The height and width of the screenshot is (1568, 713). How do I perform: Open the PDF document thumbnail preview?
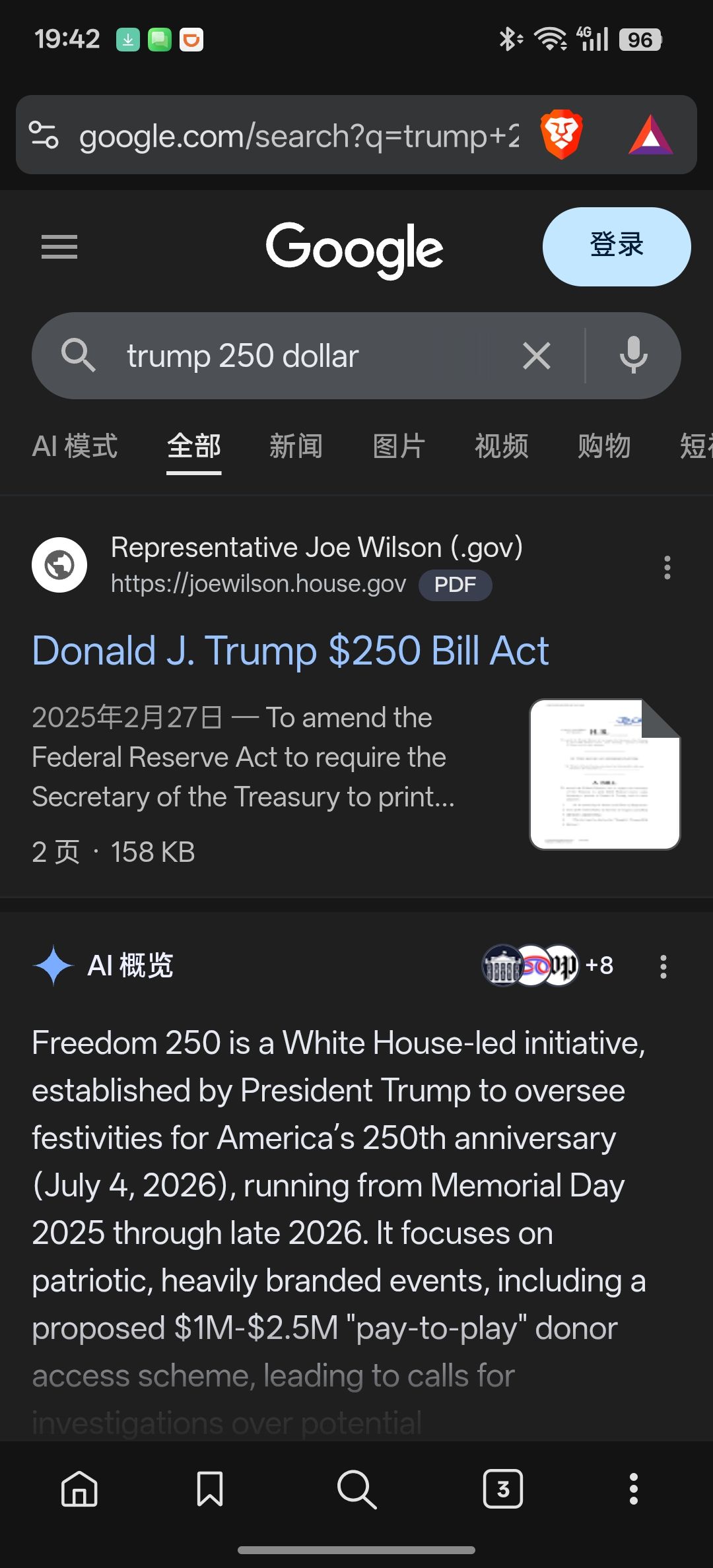pyautogui.click(x=604, y=773)
